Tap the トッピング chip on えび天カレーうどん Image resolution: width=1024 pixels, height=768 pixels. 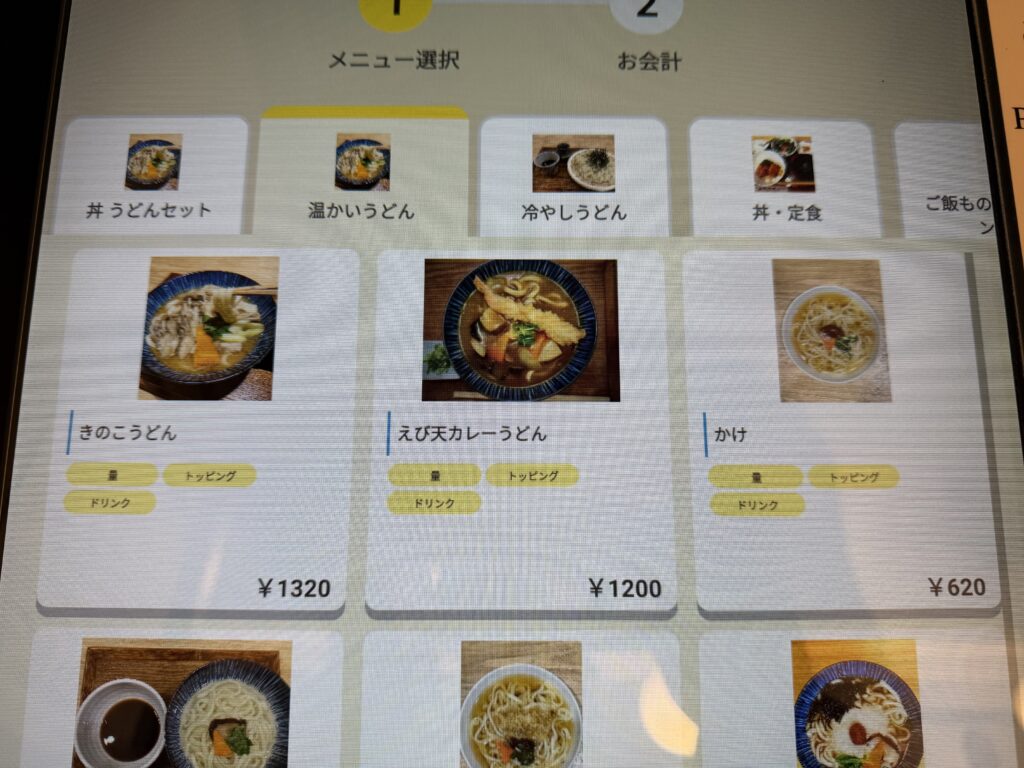click(532, 475)
